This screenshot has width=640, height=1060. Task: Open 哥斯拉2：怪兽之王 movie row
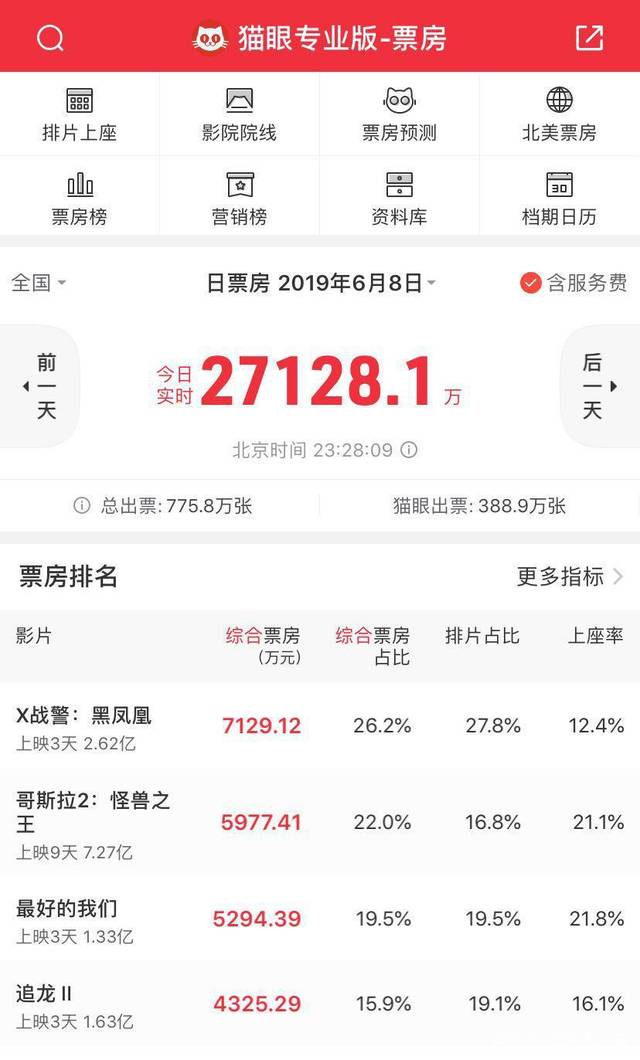[320, 823]
